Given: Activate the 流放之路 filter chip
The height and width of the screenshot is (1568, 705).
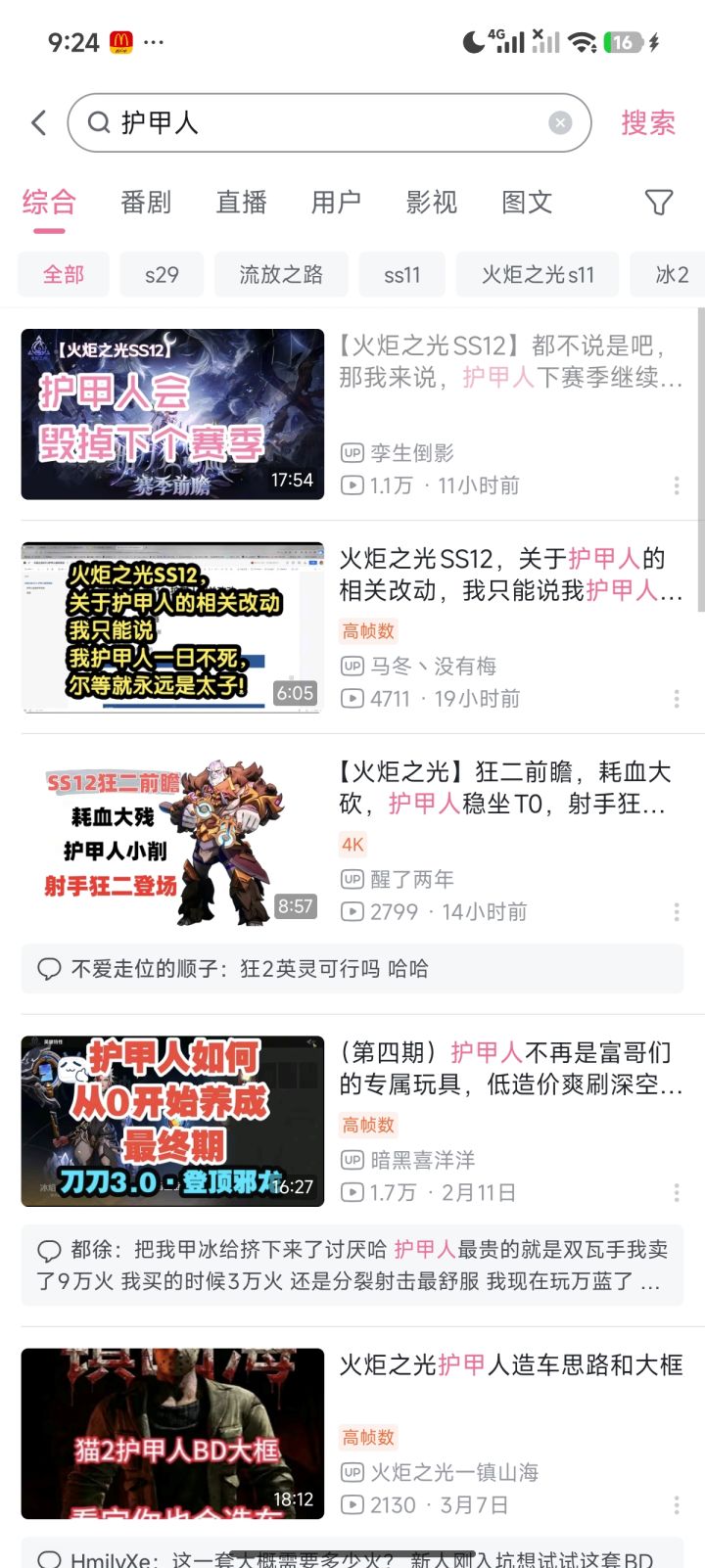Looking at the screenshot, I should 281,274.
